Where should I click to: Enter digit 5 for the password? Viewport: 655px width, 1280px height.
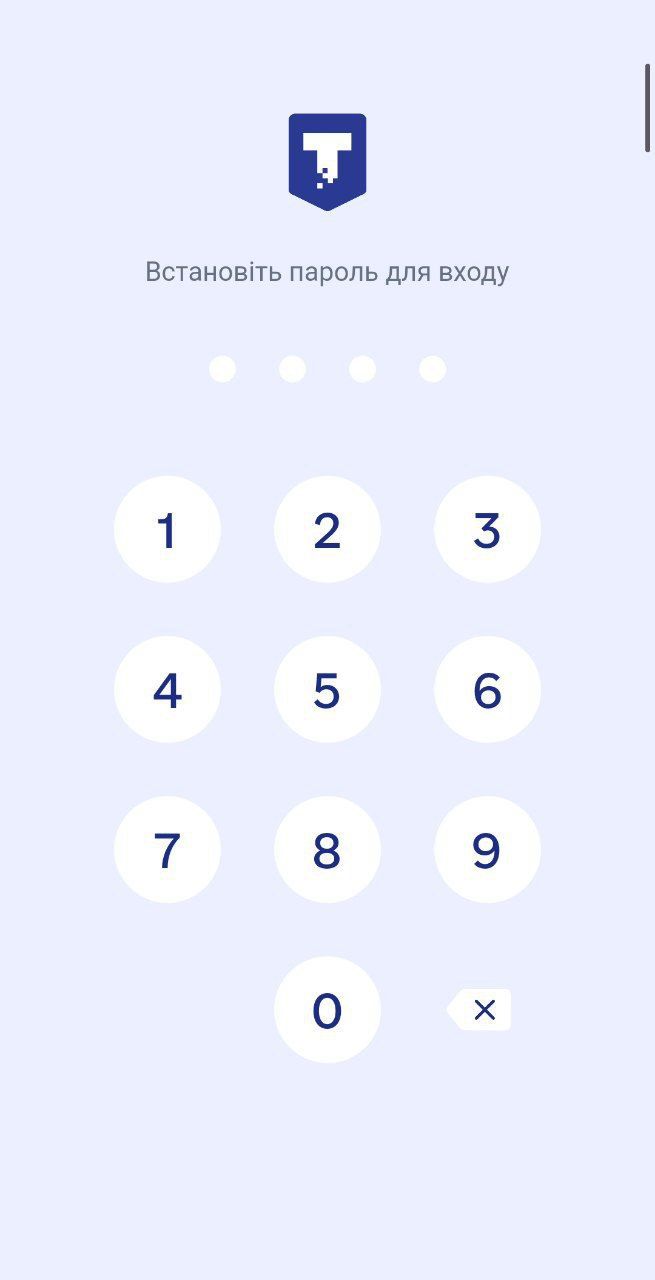pos(327,690)
